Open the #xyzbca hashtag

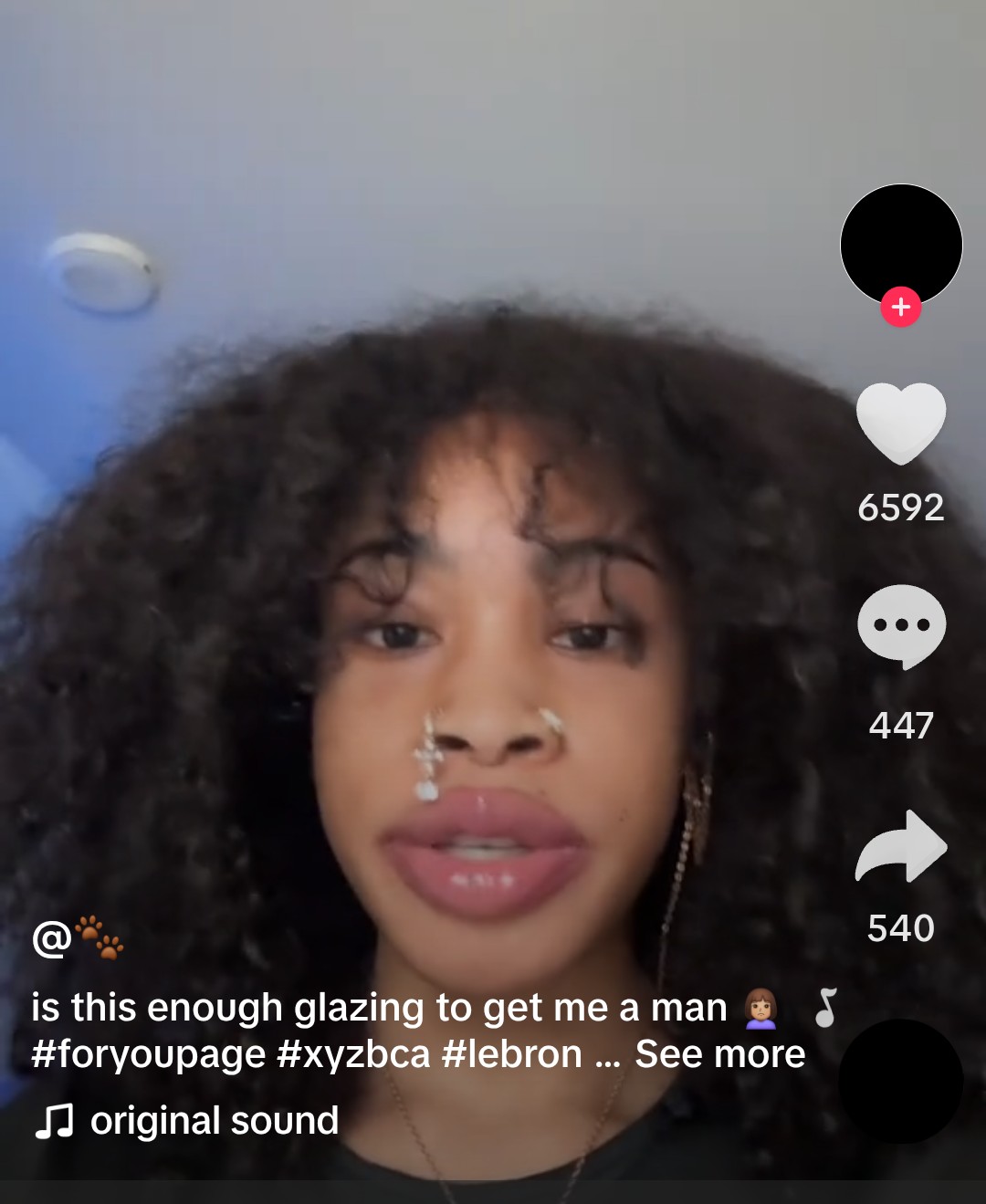point(352,1054)
